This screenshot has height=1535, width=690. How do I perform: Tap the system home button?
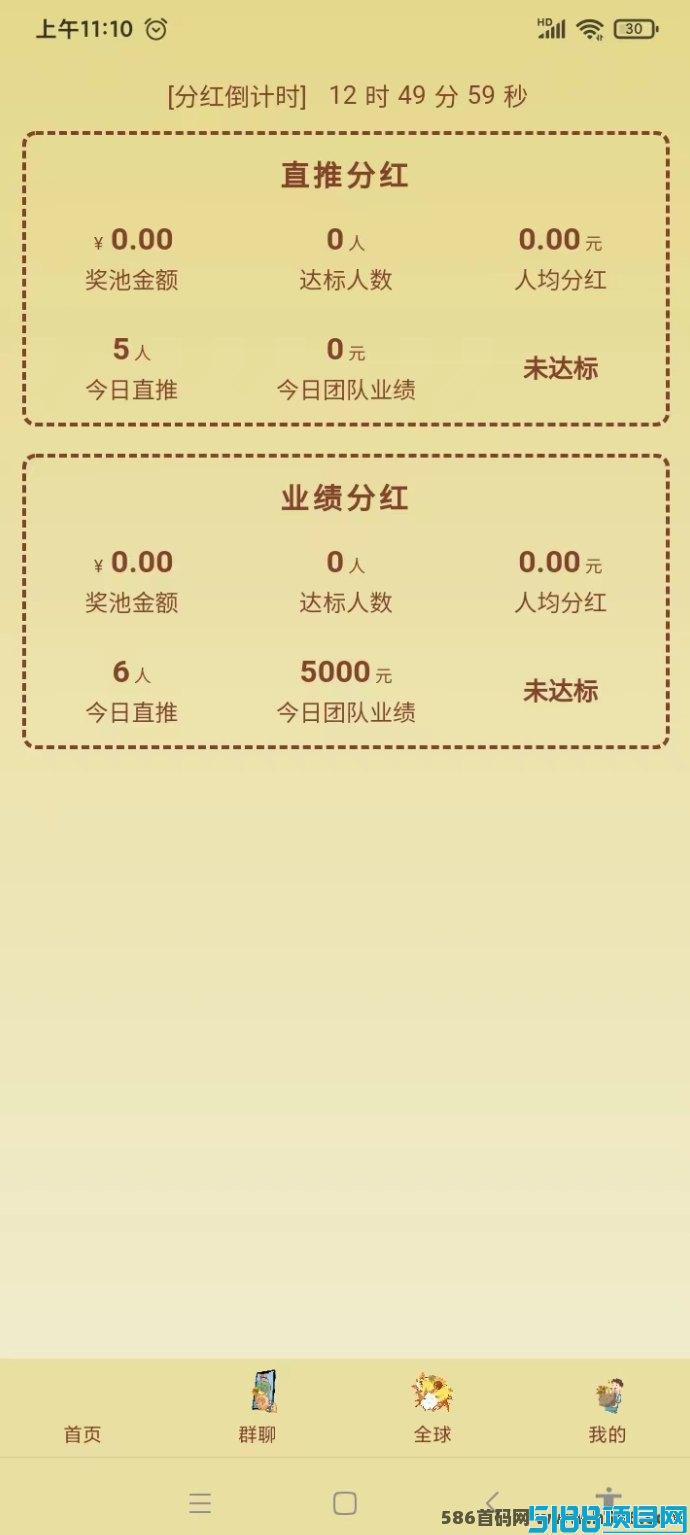(345, 1503)
